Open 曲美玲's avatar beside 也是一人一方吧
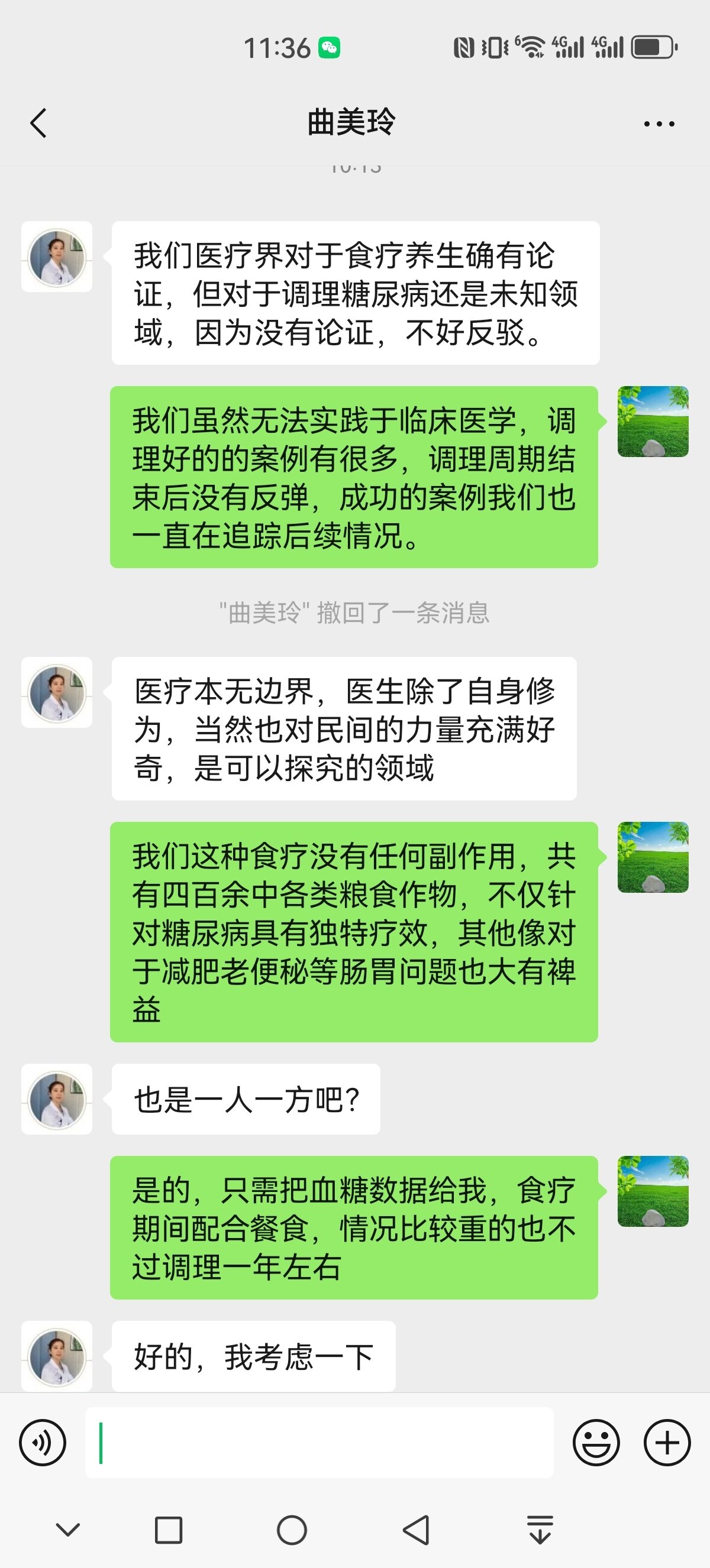 tap(57, 1099)
